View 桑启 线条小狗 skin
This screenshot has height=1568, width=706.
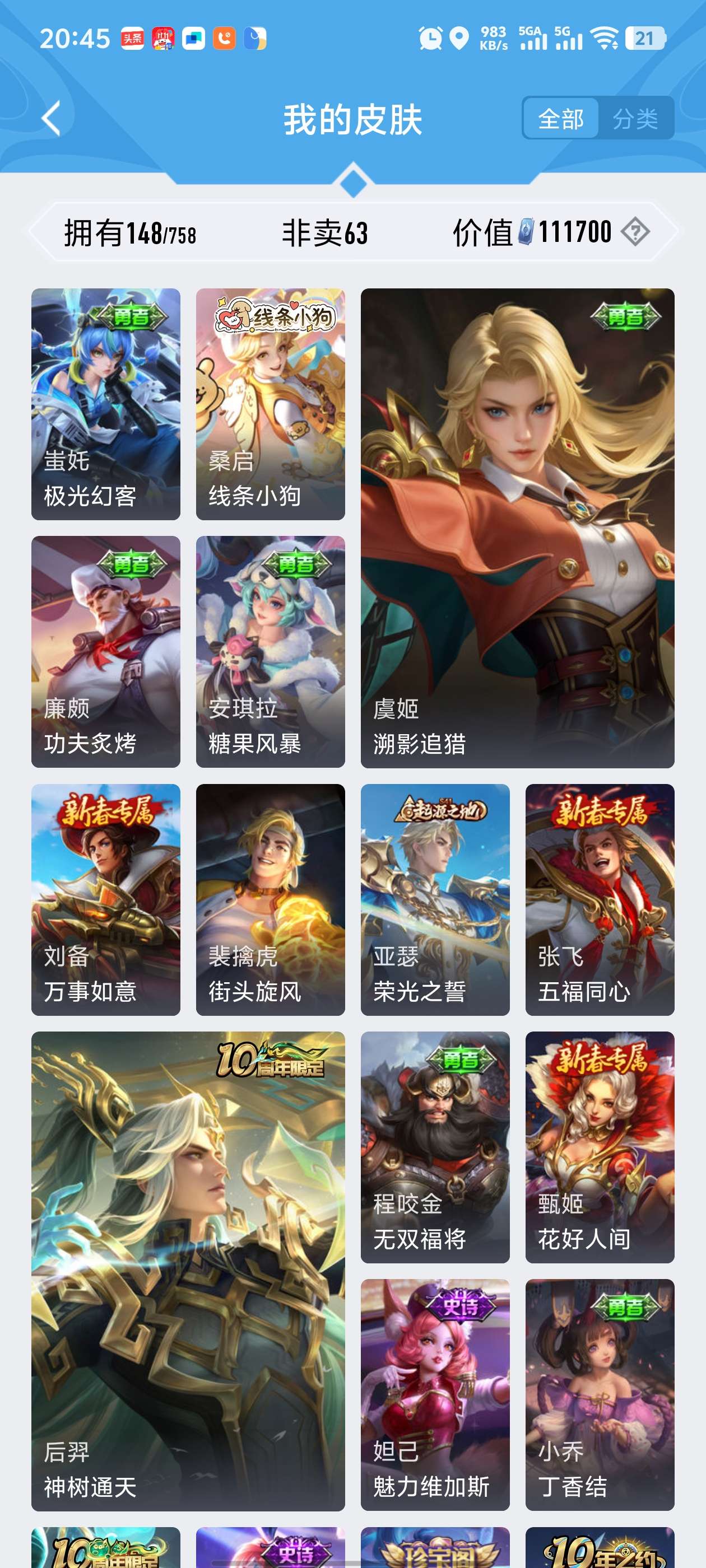(x=271, y=404)
